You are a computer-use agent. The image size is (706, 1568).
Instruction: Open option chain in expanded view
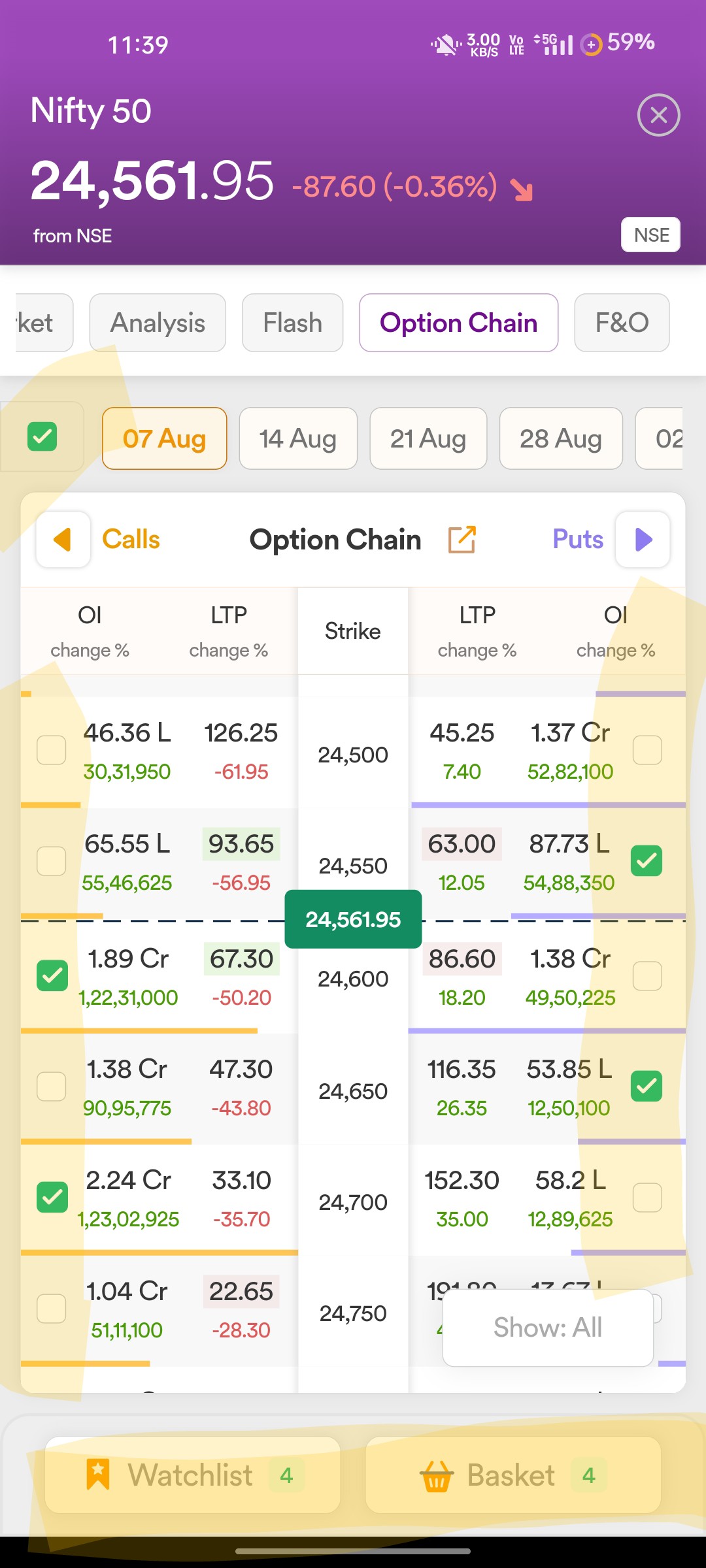point(462,540)
